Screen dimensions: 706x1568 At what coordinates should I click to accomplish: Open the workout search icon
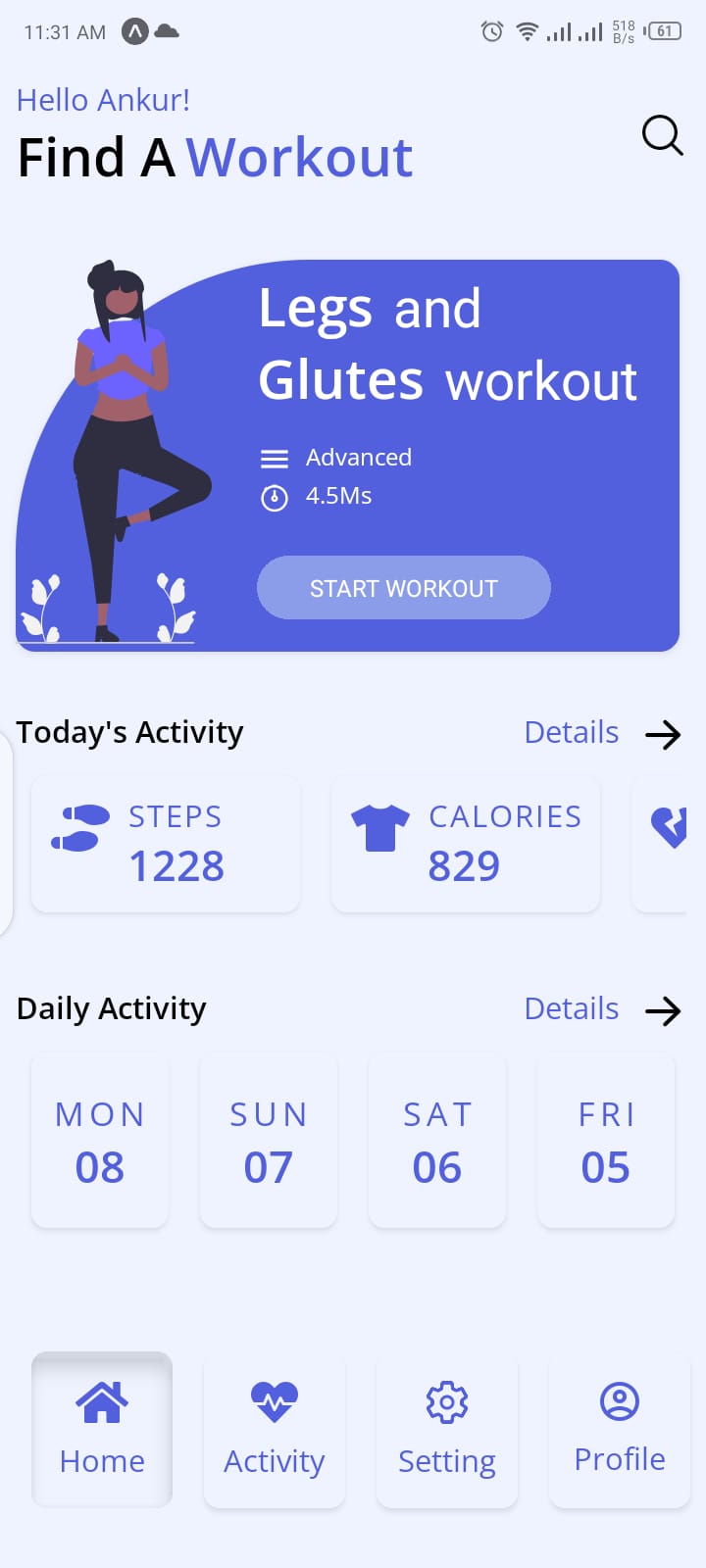[662, 136]
